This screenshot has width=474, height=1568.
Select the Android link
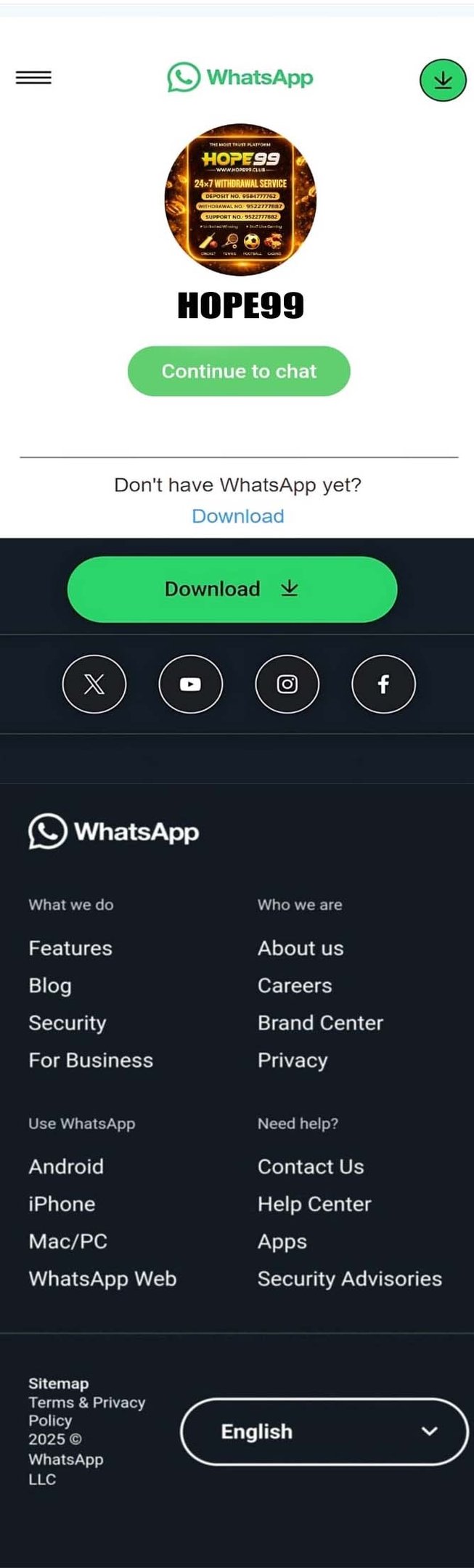[66, 1167]
